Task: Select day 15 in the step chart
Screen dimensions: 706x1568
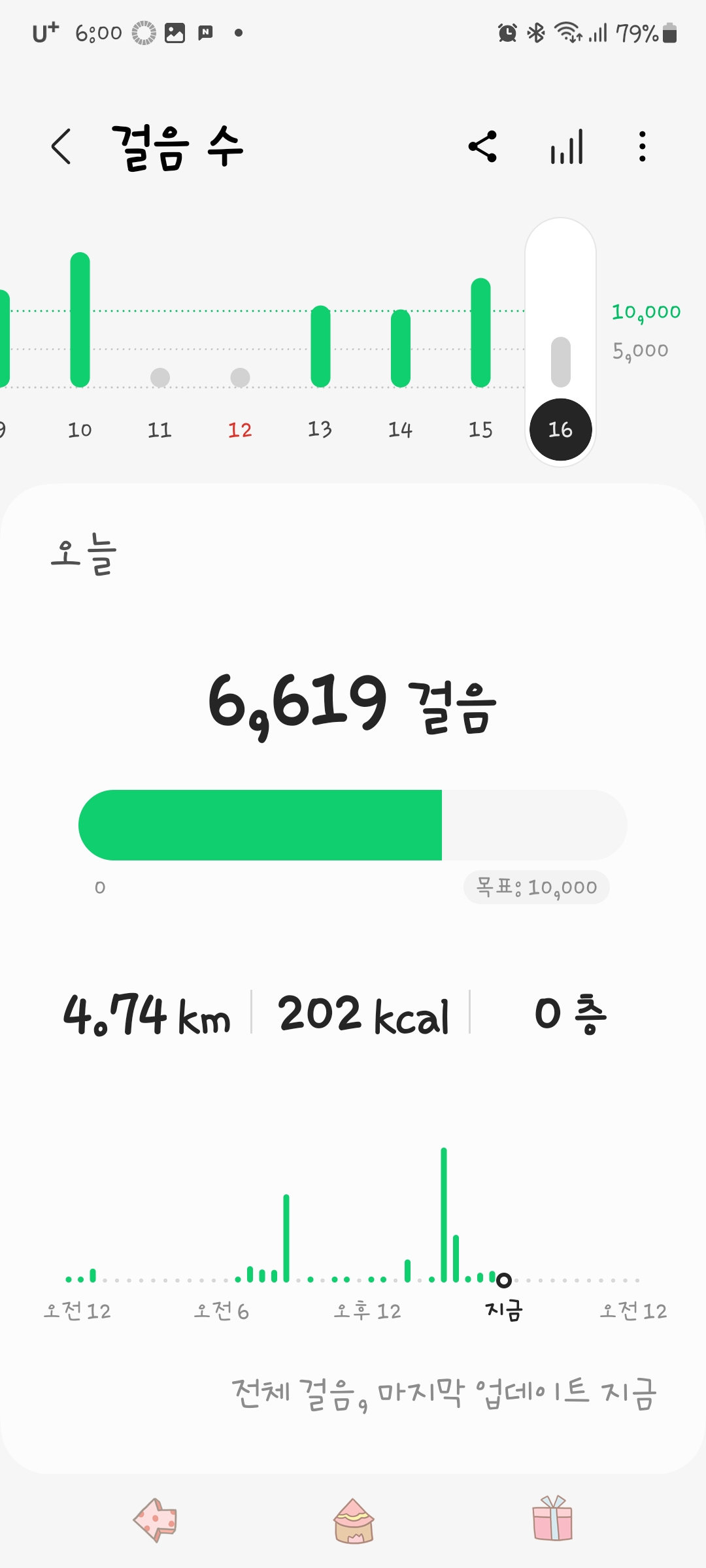Action: pos(480,346)
